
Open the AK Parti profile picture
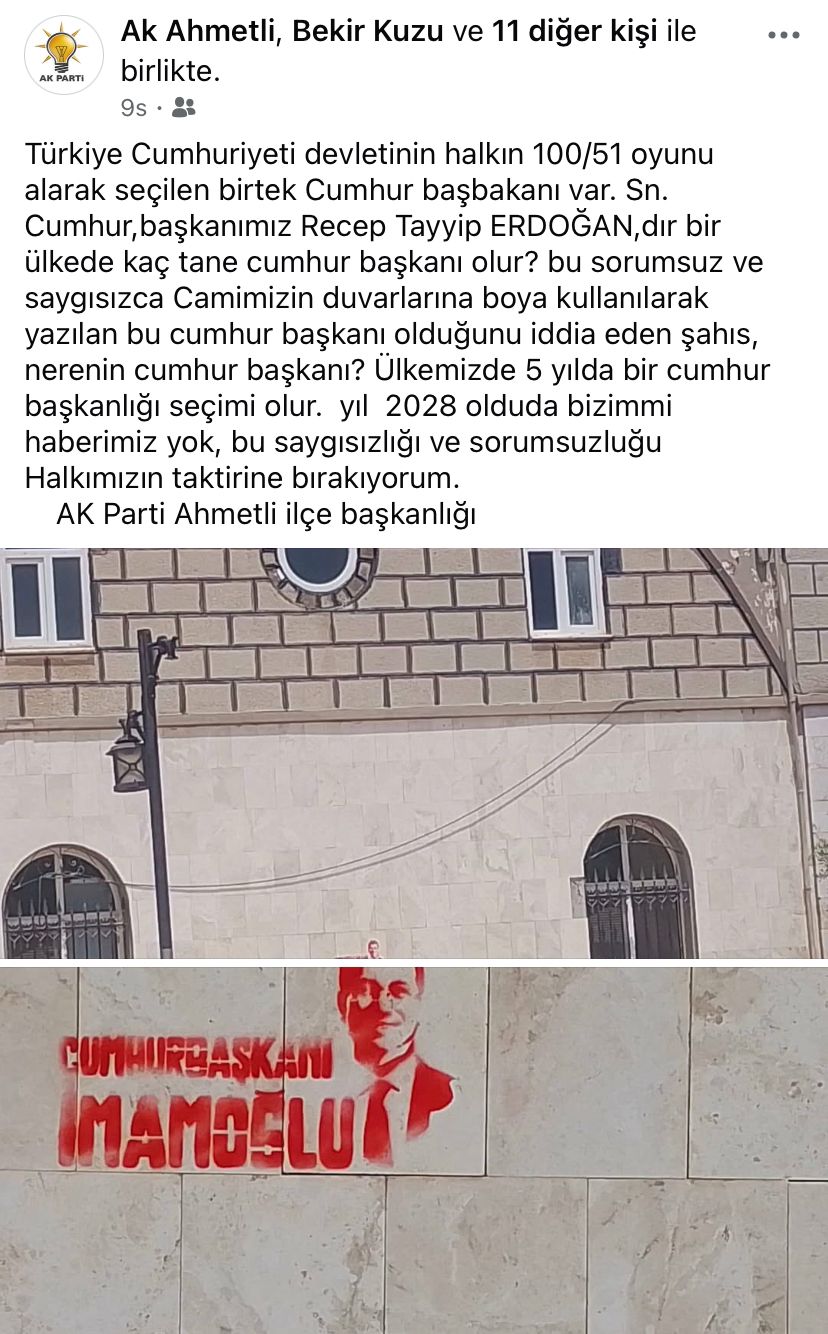[x=63, y=55]
